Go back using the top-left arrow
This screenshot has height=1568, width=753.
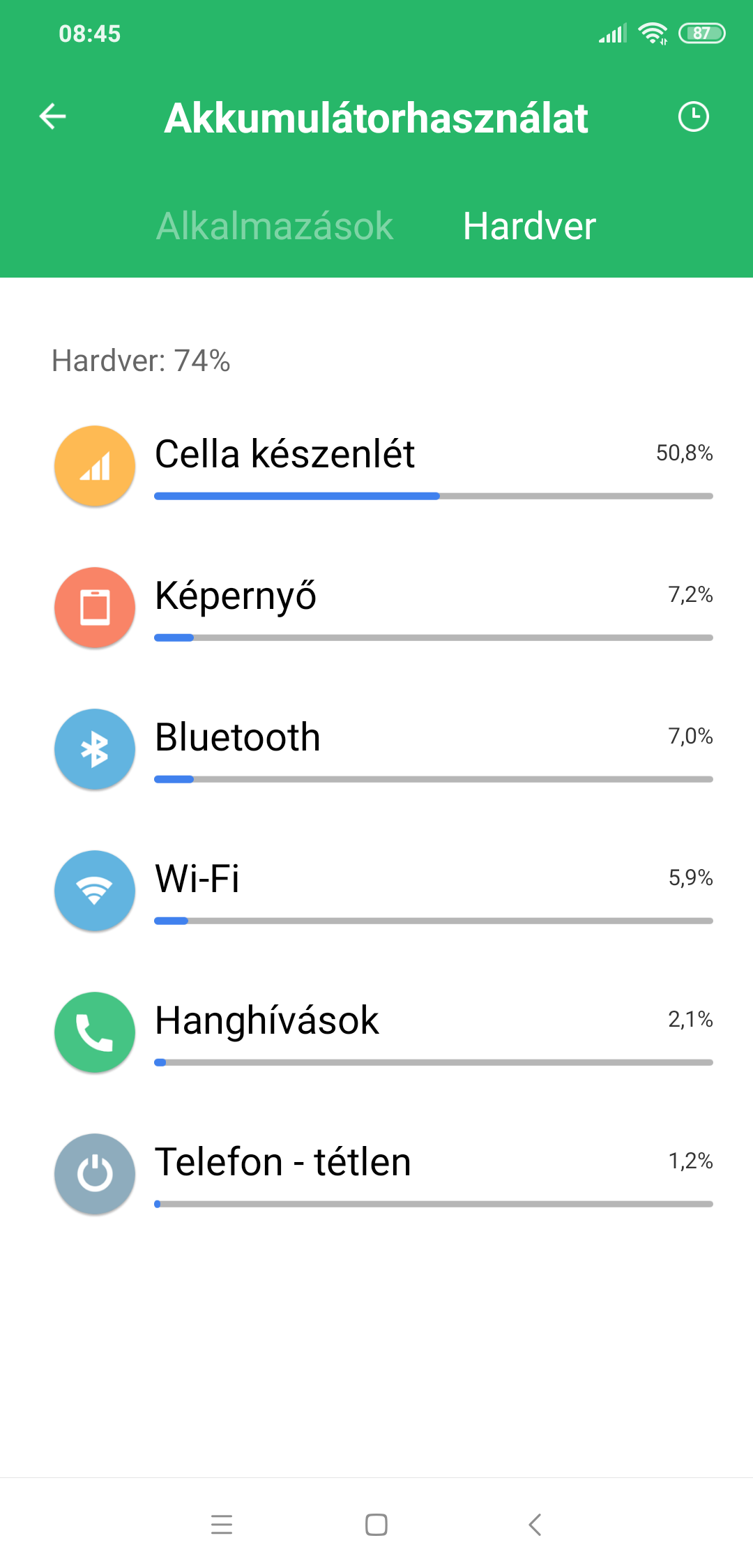(52, 116)
